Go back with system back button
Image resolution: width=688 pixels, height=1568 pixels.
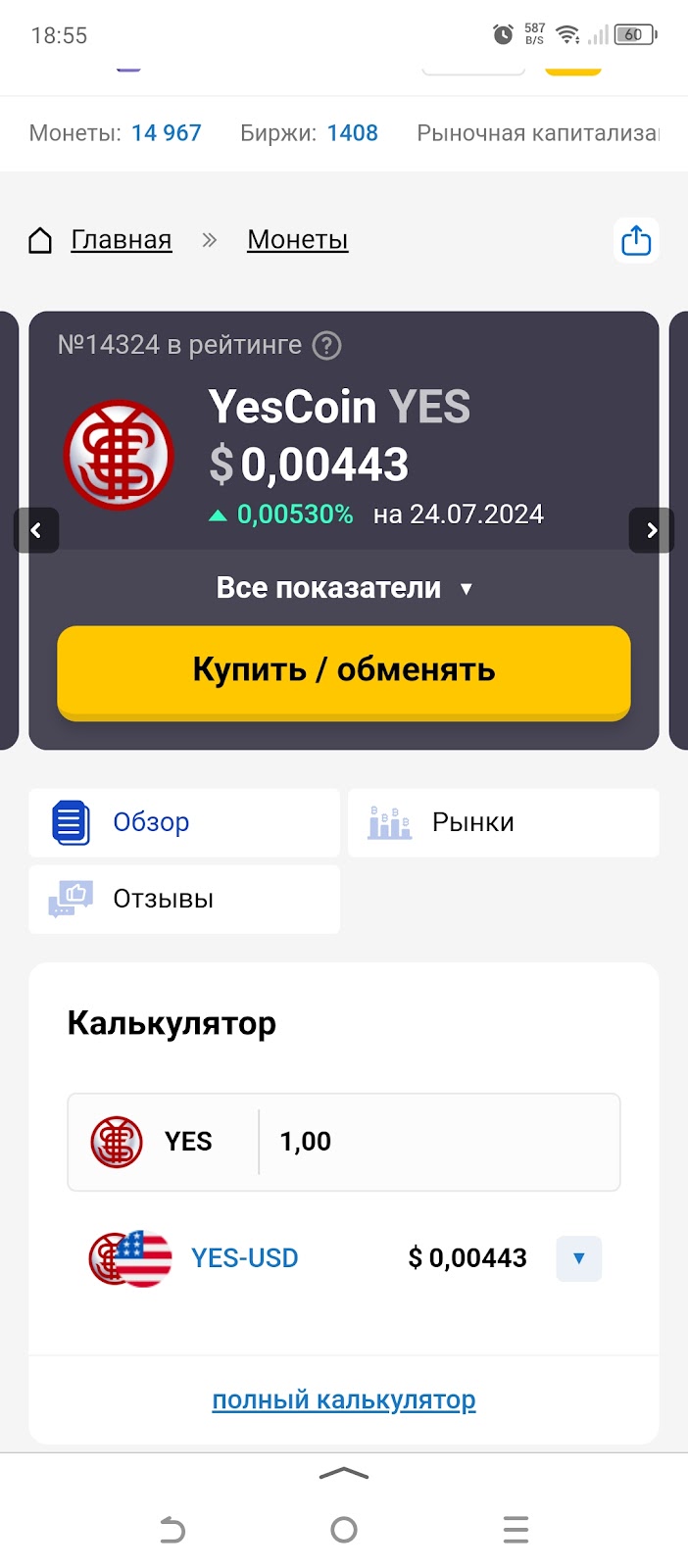click(x=172, y=1530)
